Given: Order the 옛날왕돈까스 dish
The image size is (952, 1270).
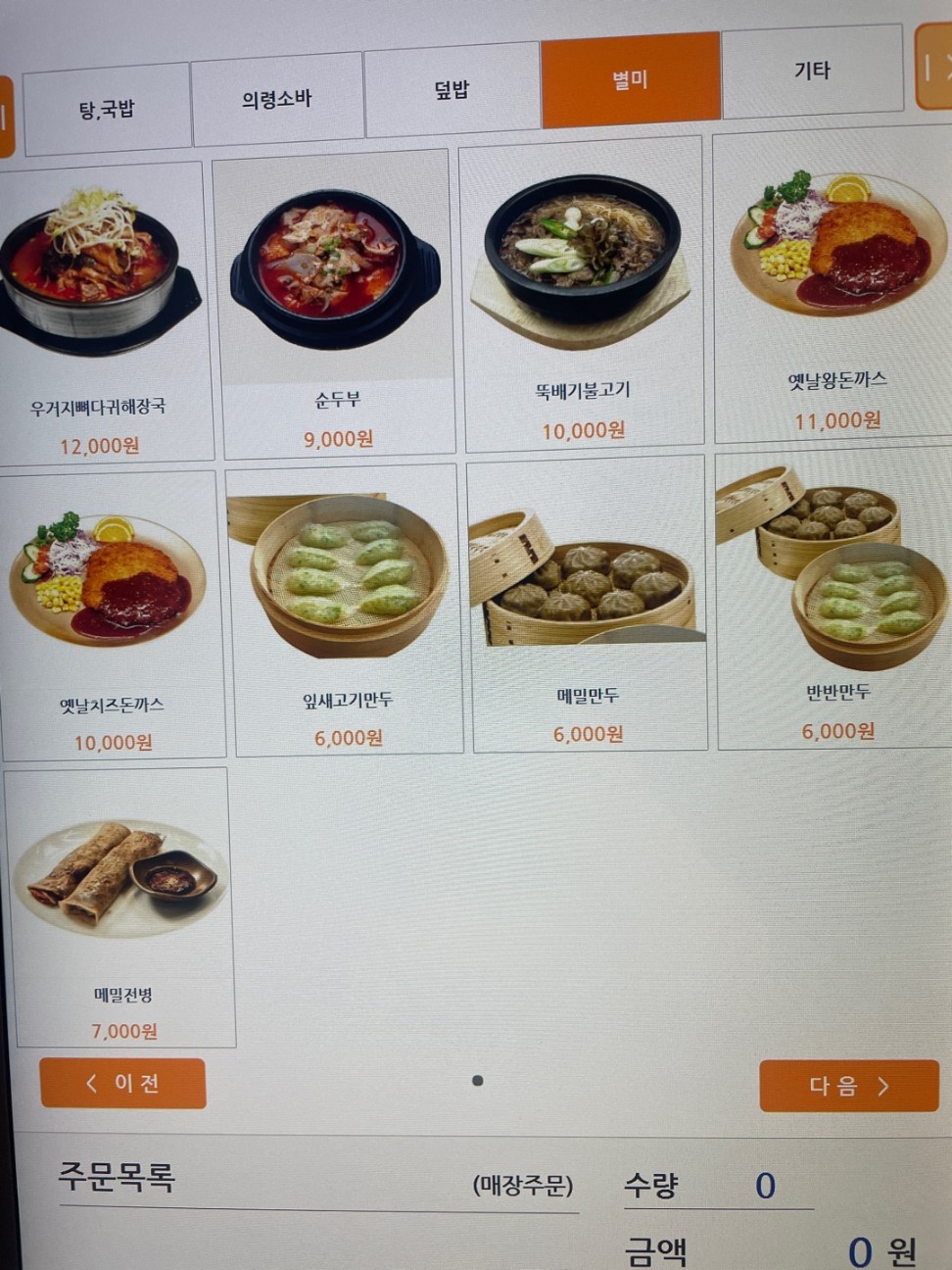Looking at the screenshot, I should [x=835, y=289].
